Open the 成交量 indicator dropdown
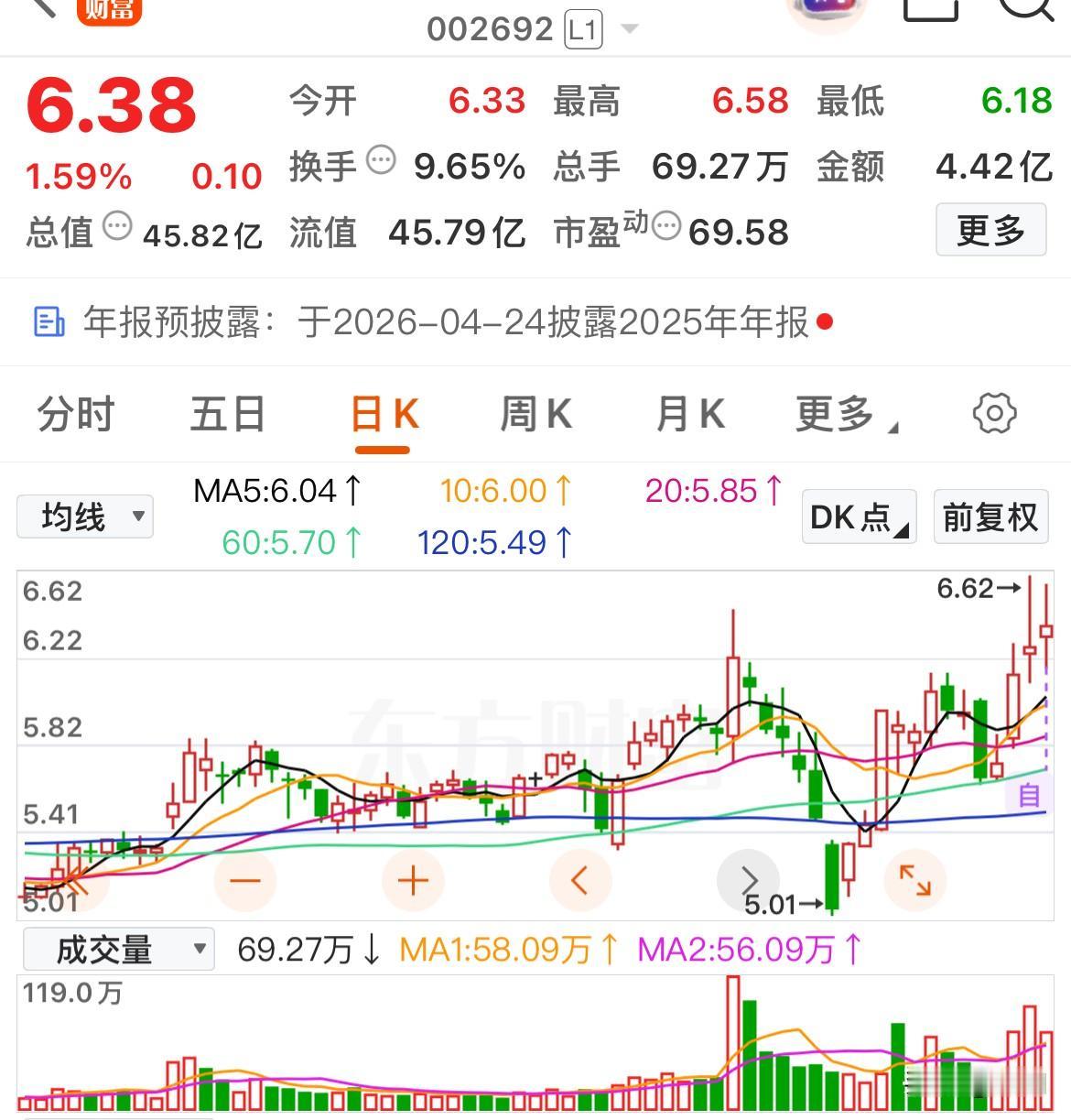The image size is (1071, 1120). (118, 950)
